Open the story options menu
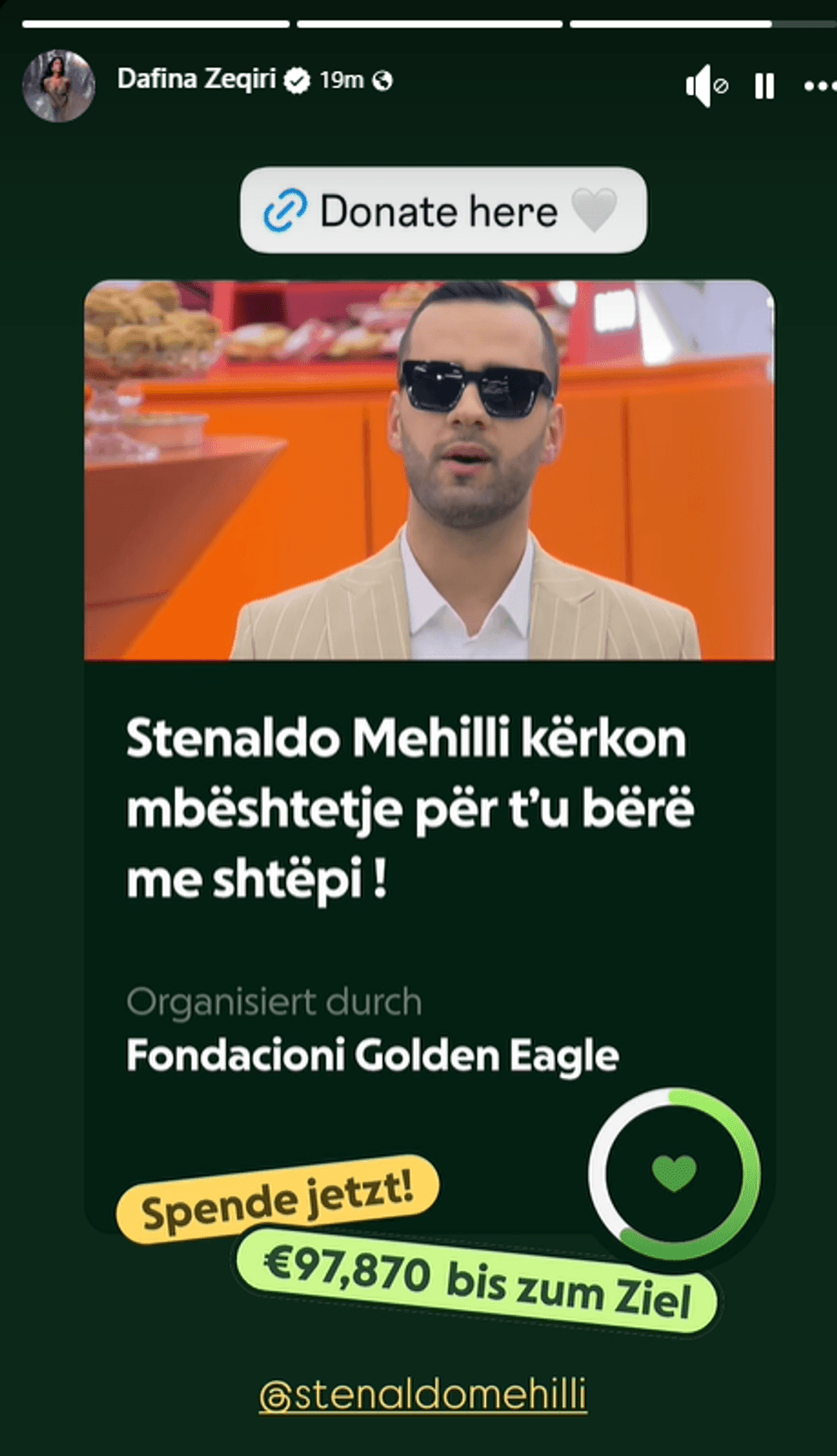Viewport: 837px width, 1456px height. [818, 85]
